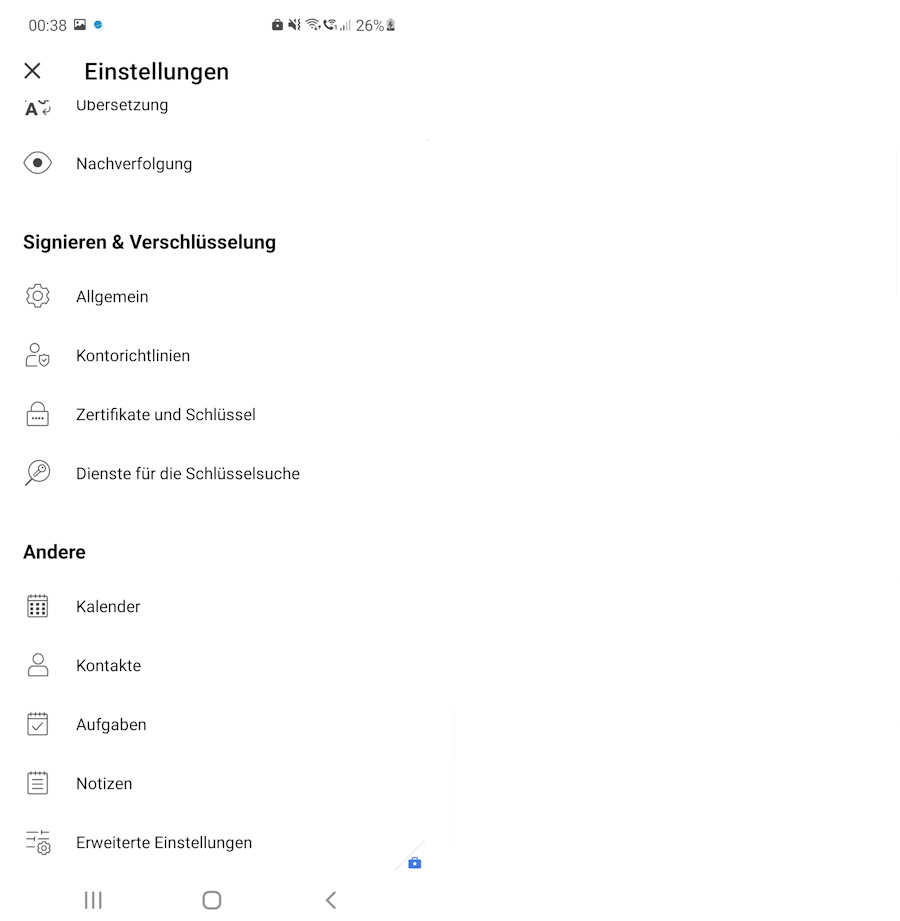The height and width of the screenshot is (921, 900).
Task: Open Kontakte settings
Action: click(108, 666)
